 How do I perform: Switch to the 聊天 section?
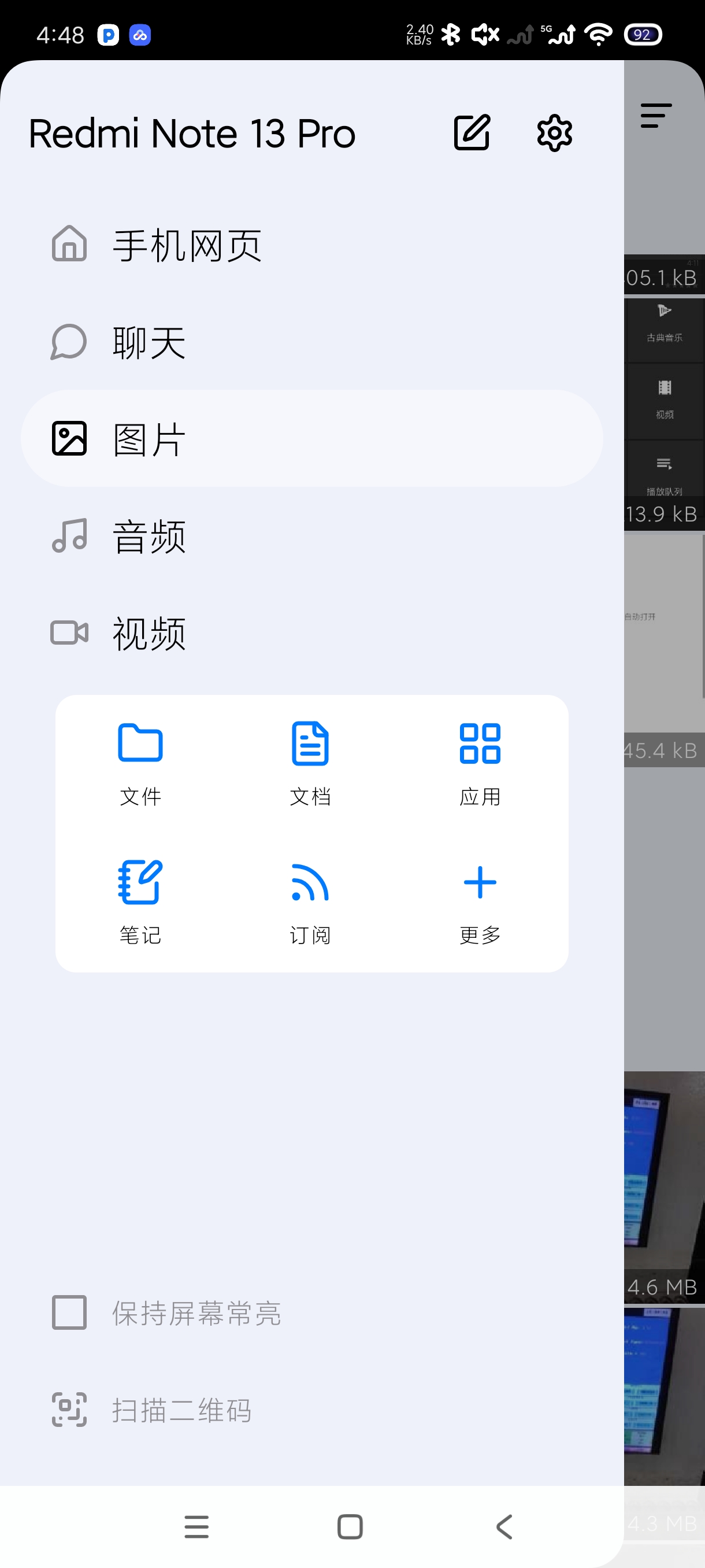coord(148,342)
